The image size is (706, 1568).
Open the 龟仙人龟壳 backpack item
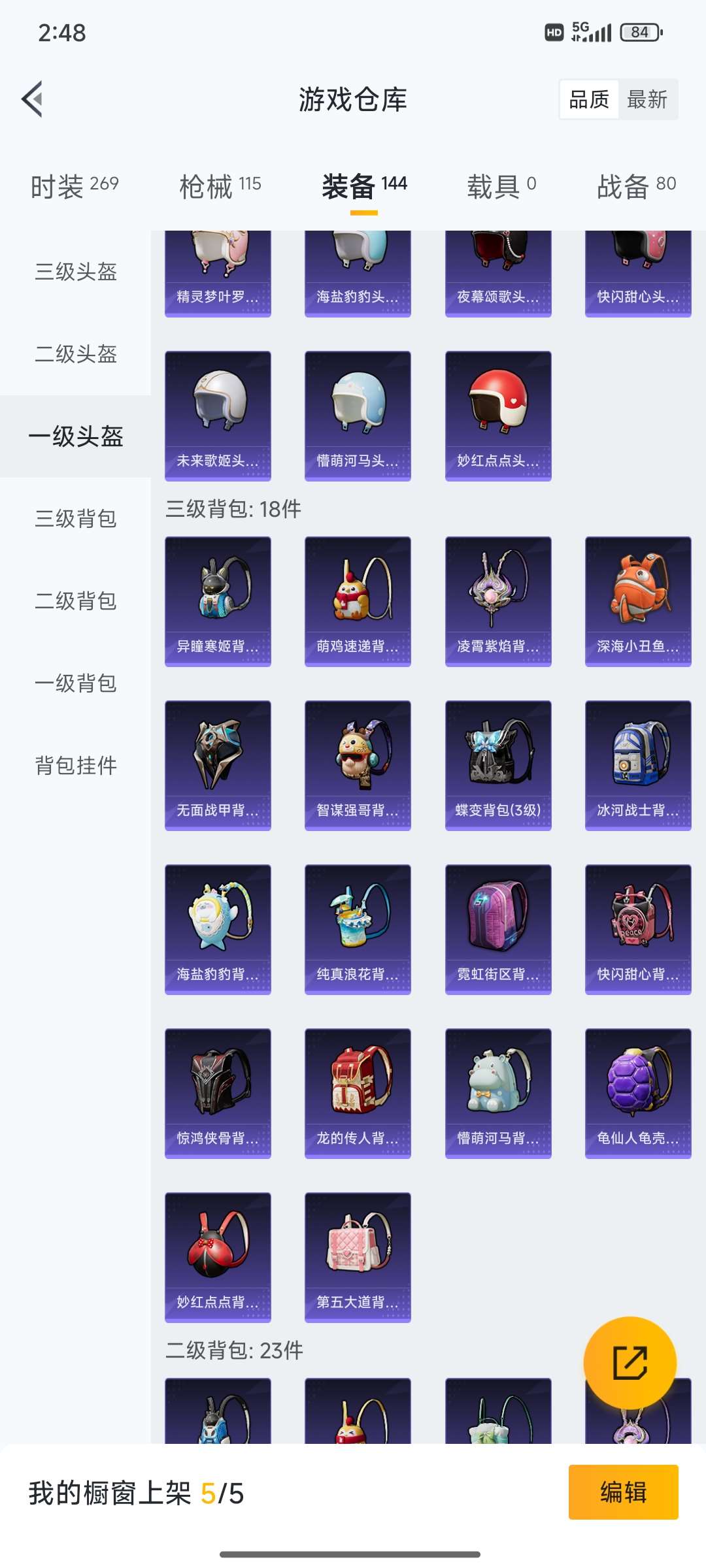pyautogui.click(x=638, y=1093)
